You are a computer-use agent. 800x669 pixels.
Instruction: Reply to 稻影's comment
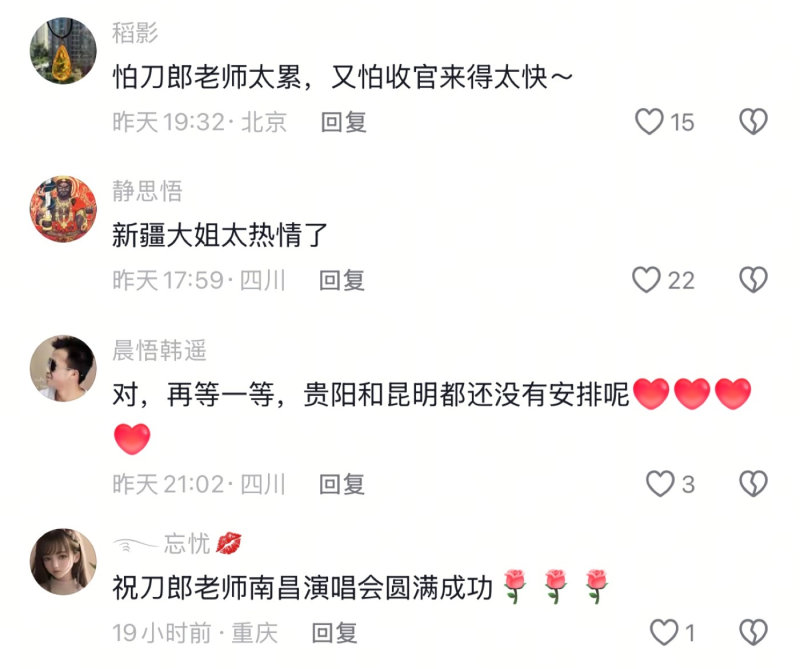click(343, 122)
